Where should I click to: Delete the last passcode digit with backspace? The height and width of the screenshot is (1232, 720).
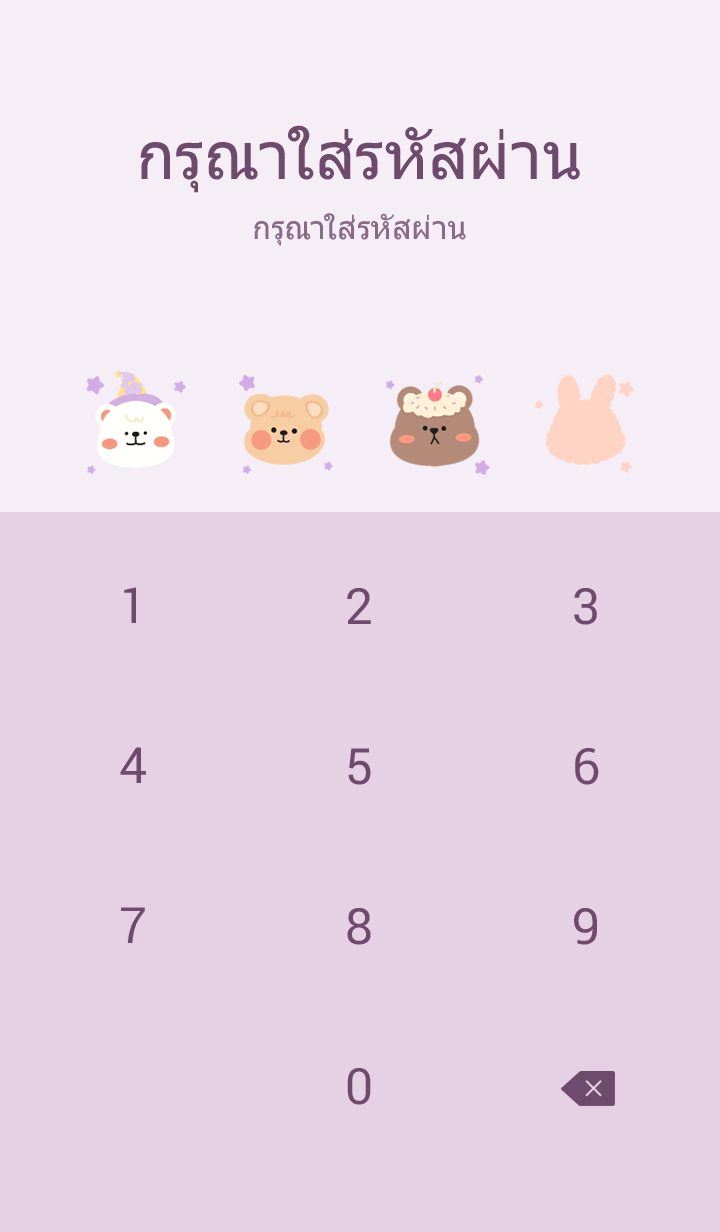click(588, 1088)
